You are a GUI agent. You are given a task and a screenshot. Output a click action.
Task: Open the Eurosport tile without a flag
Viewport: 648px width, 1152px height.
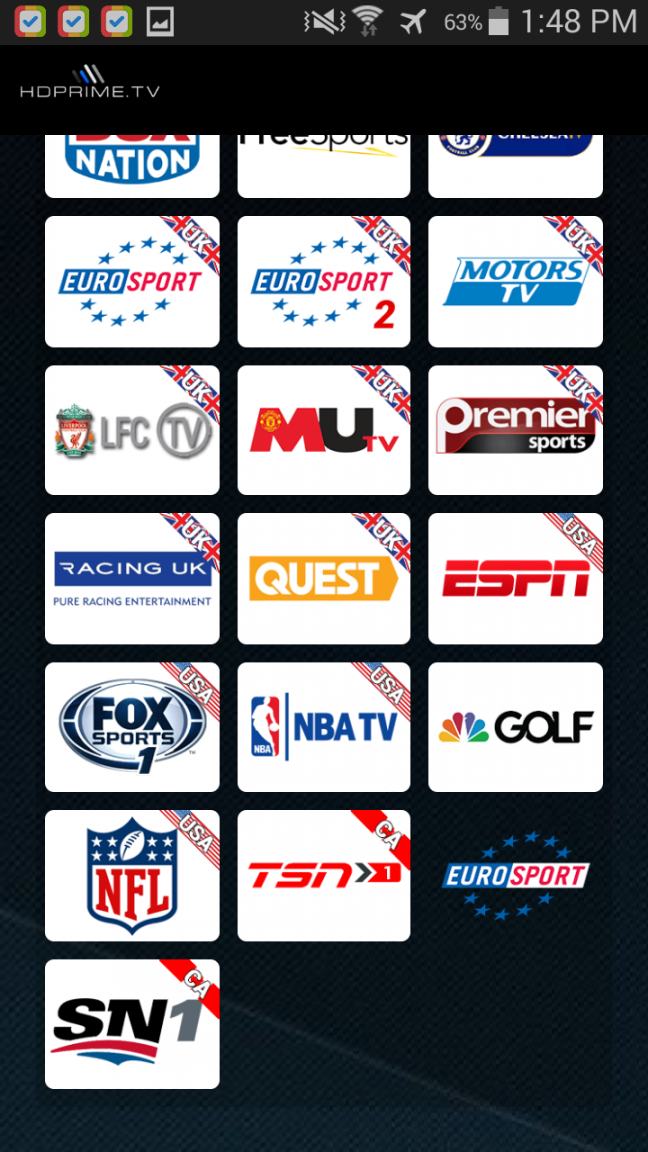[x=515, y=875]
